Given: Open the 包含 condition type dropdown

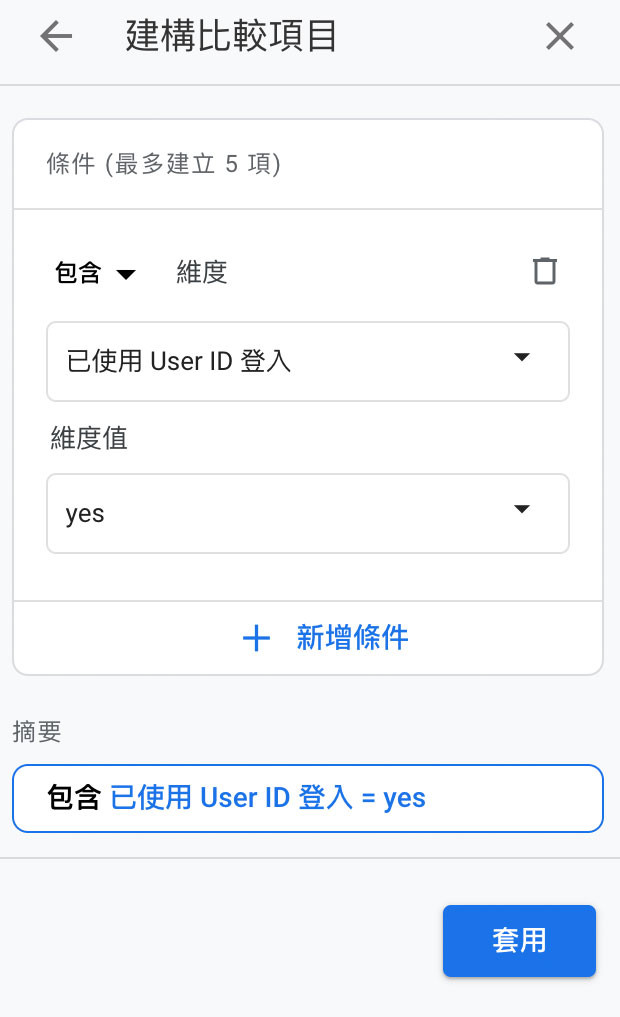Looking at the screenshot, I should [x=94, y=273].
